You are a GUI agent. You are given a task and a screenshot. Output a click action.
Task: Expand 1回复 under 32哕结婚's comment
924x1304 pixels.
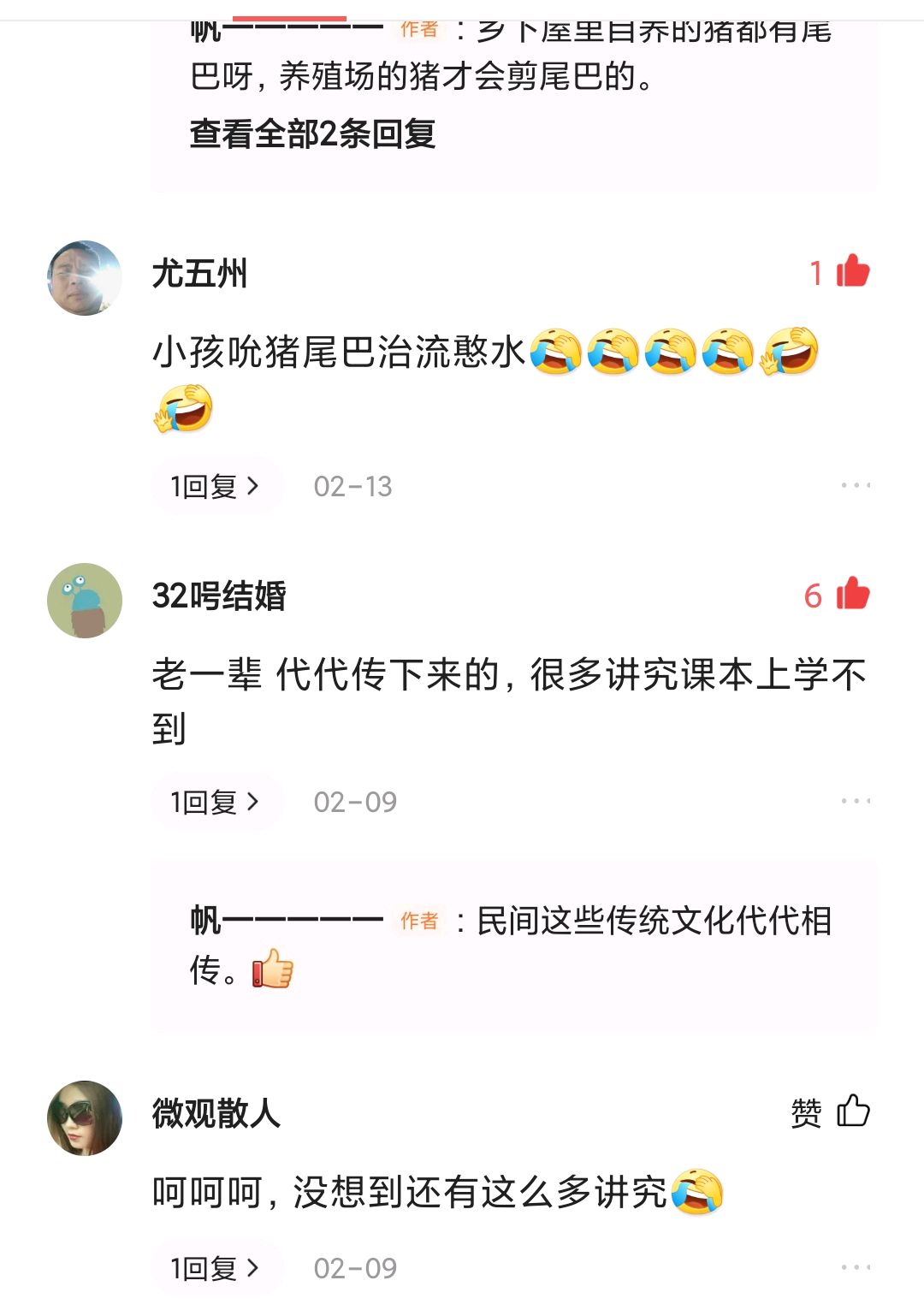point(214,802)
